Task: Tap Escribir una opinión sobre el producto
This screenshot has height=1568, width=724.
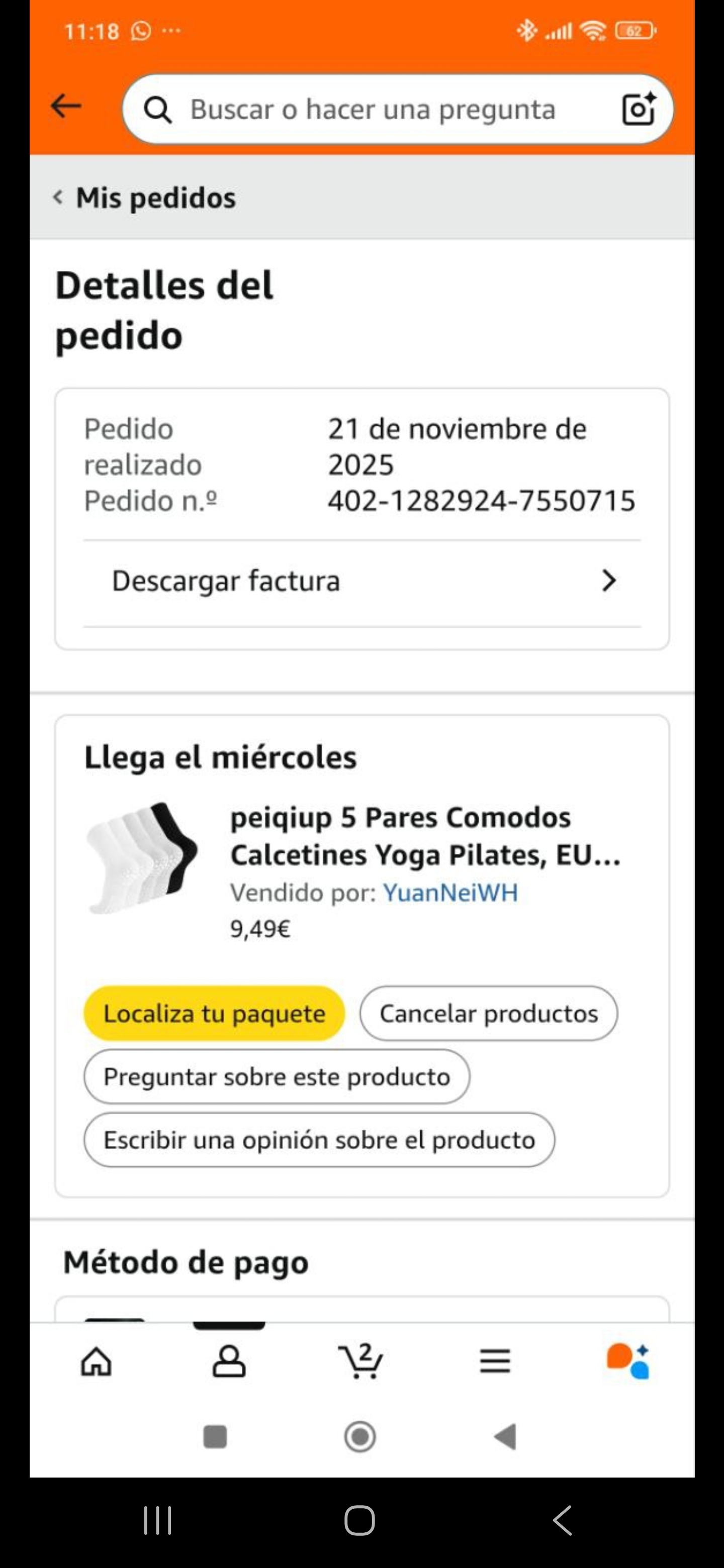Action: tap(319, 1140)
